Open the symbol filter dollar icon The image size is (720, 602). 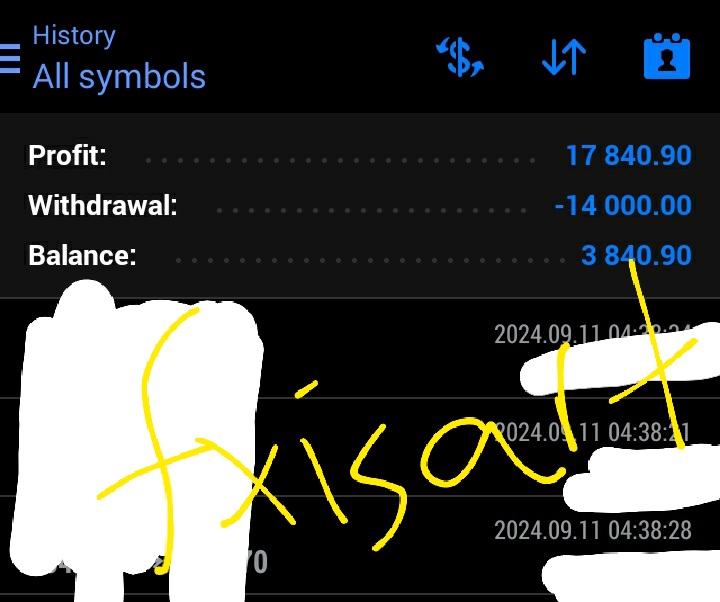point(459,58)
